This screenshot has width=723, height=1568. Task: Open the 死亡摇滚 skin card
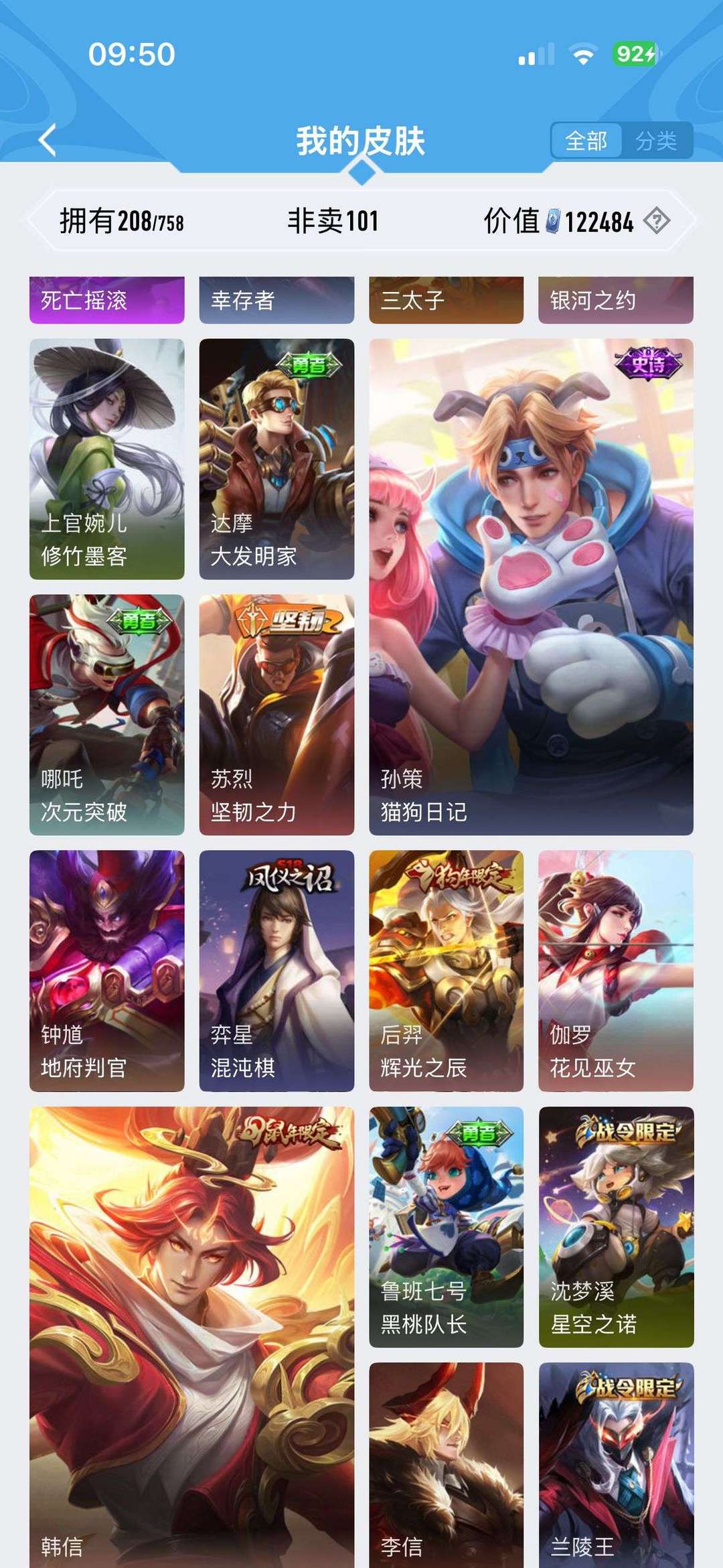click(x=107, y=300)
